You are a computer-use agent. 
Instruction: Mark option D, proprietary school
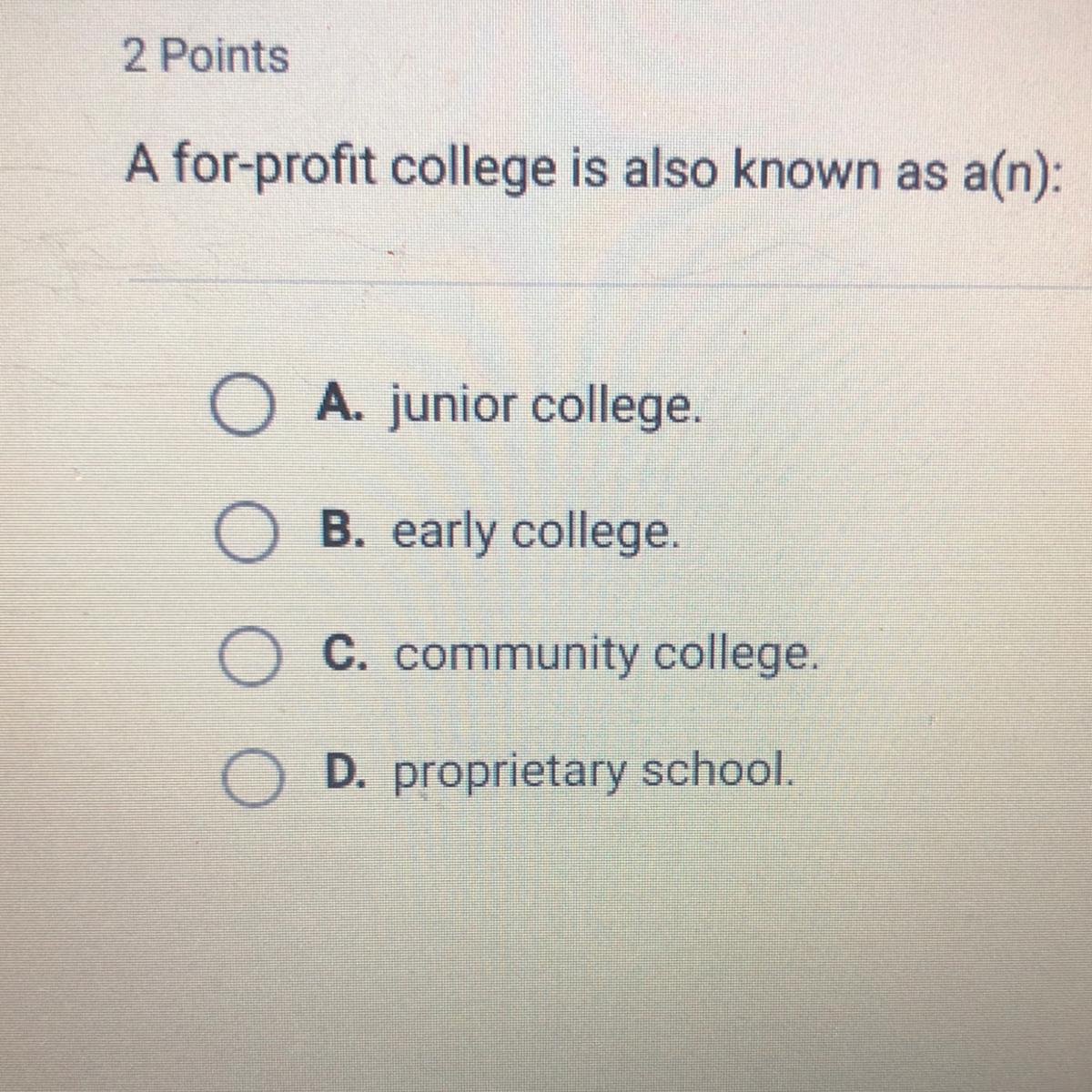click(251, 780)
